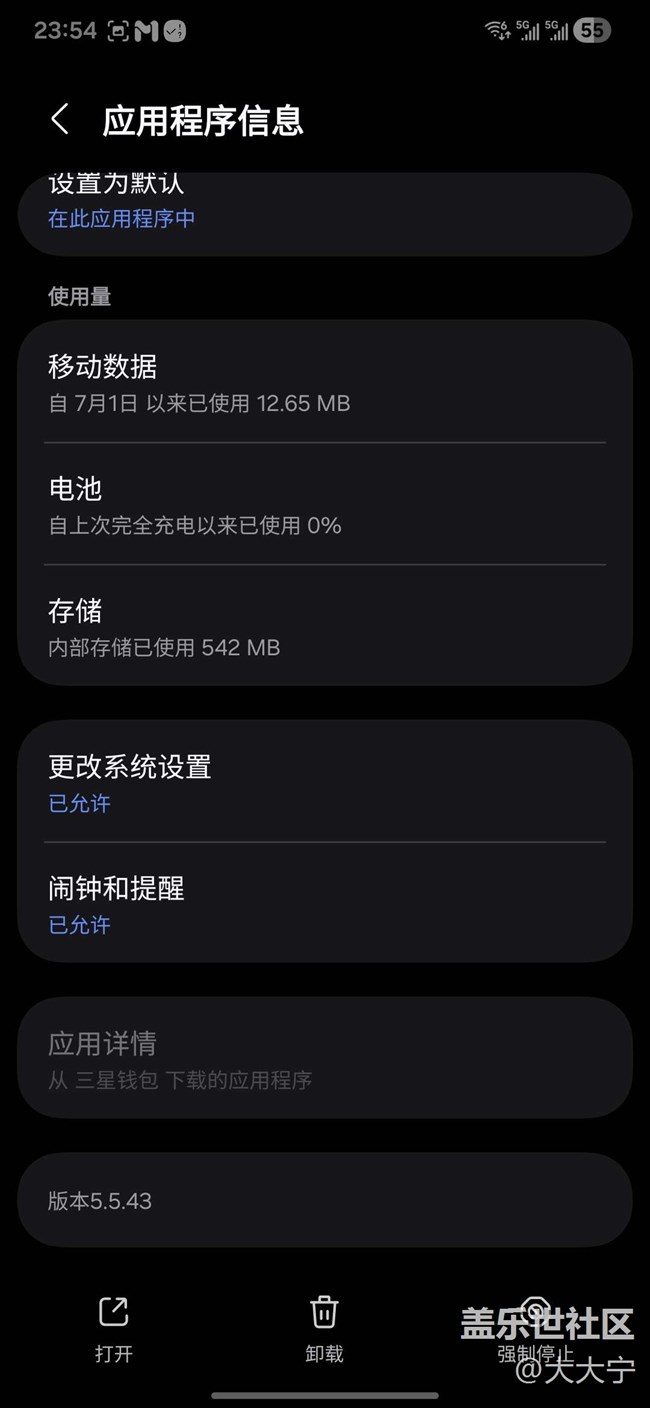
Task: Tap 卸载 to uninstall the app
Action: [x=324, y=1330]
